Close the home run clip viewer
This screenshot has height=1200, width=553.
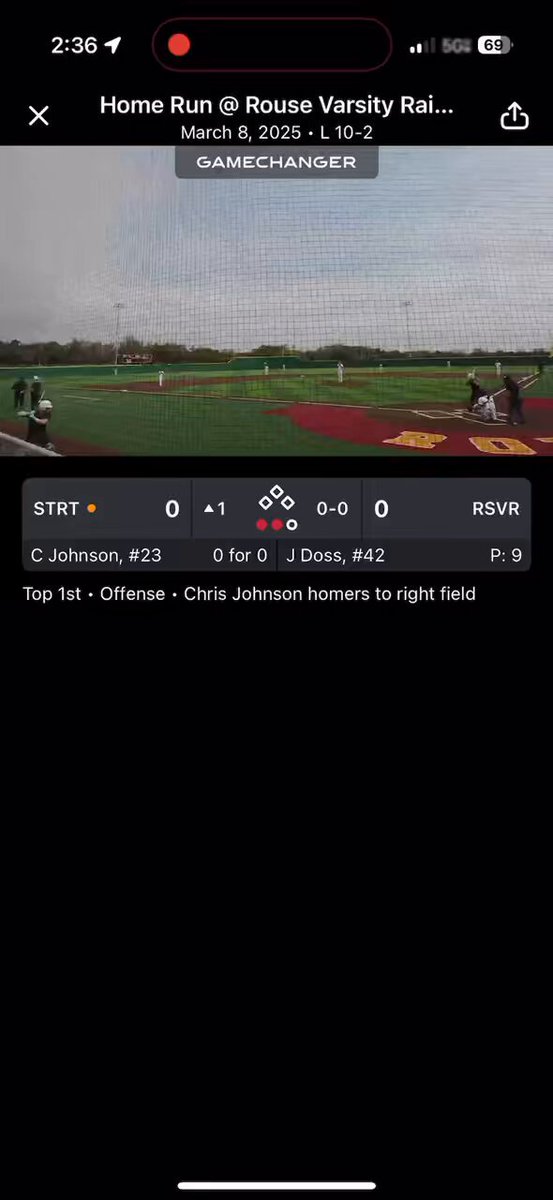click(38, 116)
